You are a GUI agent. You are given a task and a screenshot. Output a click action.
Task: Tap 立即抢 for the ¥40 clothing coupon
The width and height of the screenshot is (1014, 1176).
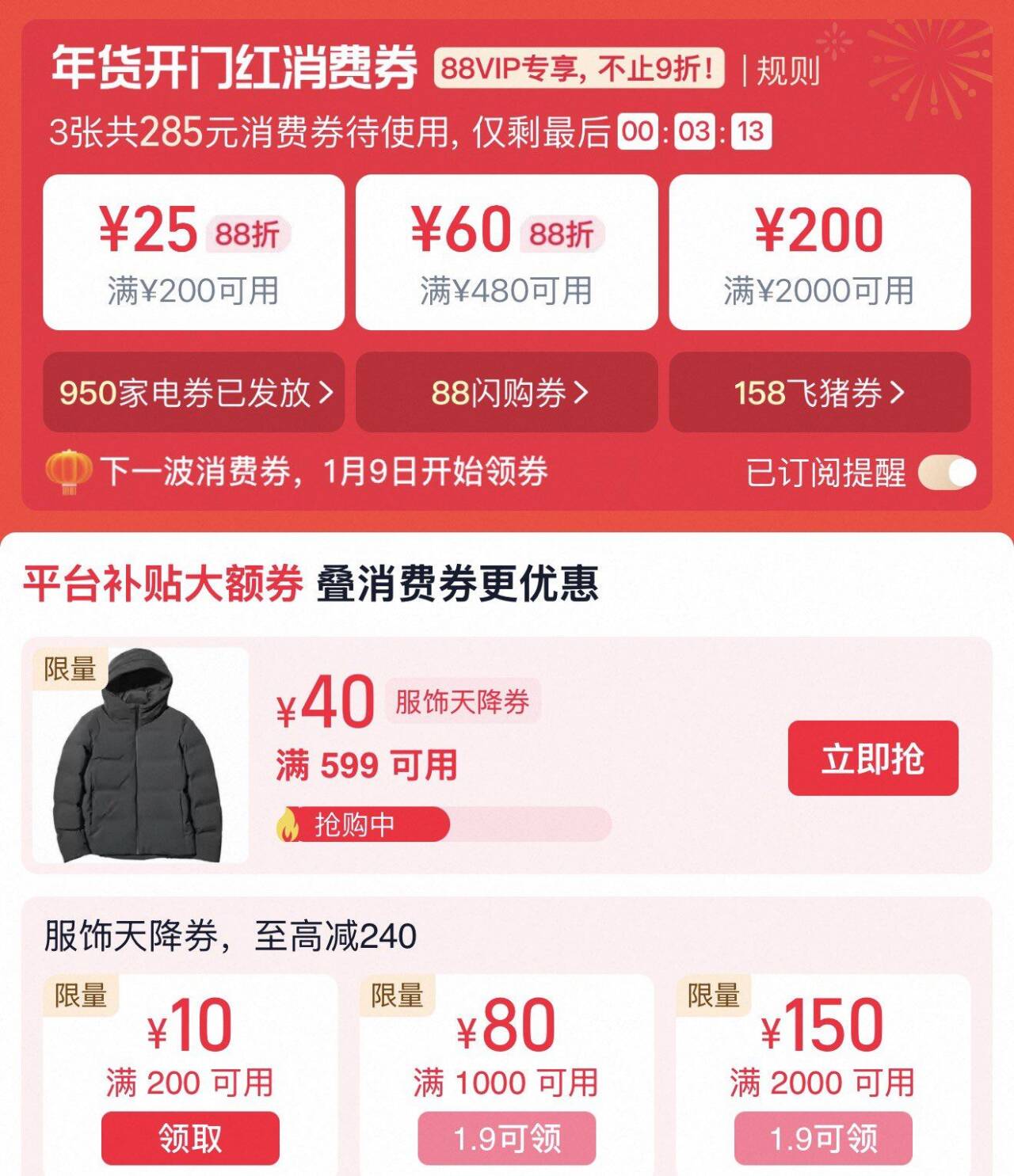[872, 758]
